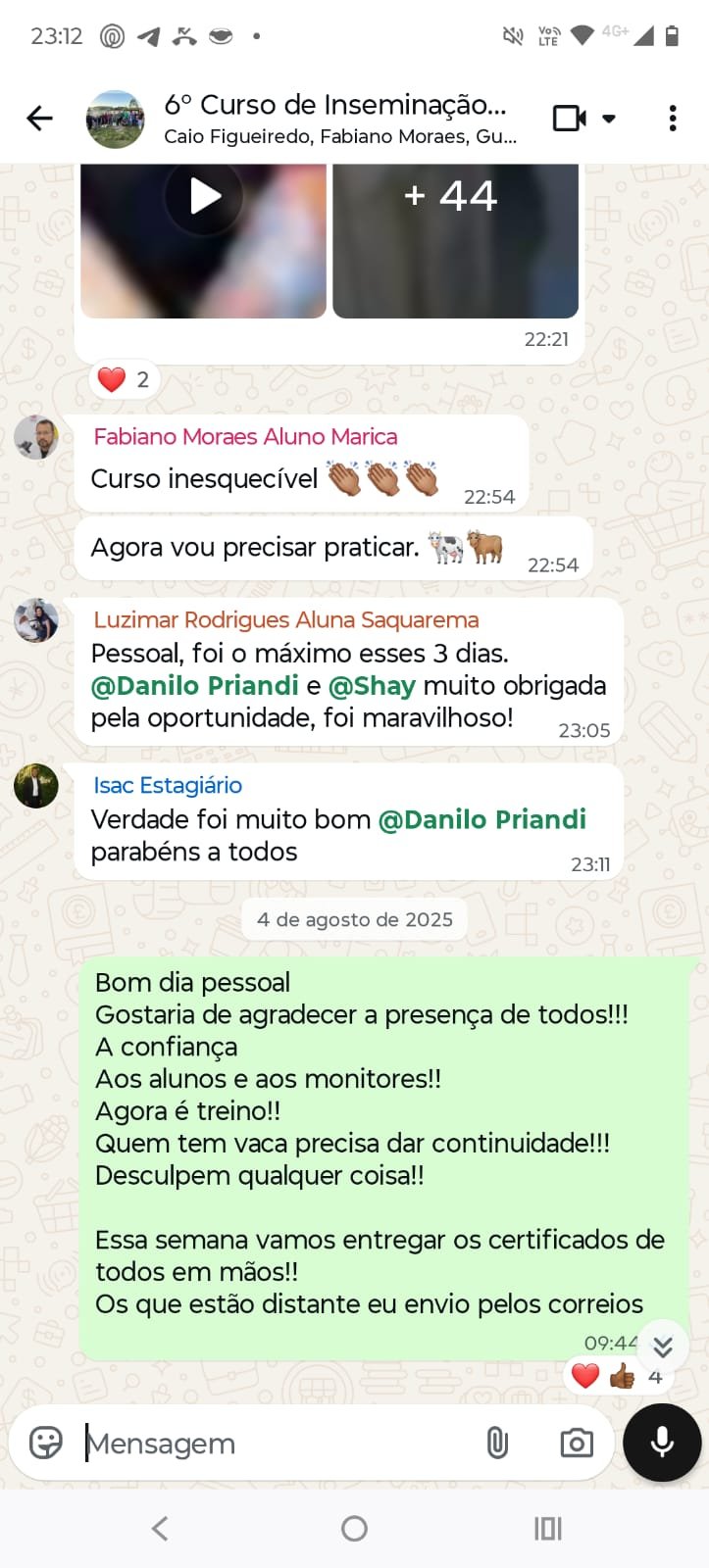View reactions on the Bom dia pessoal message

coord(617,1376)
